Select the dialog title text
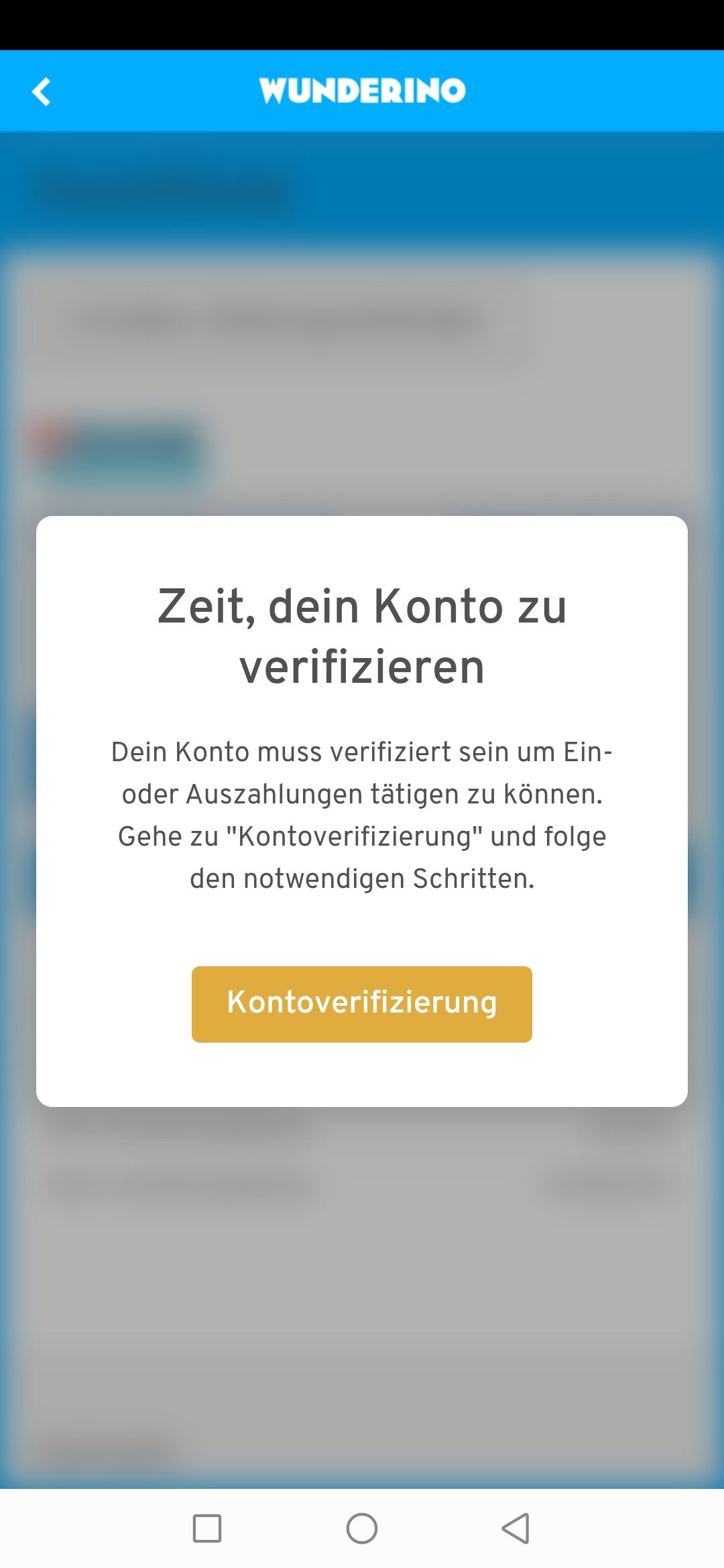This screenshot has width=724, height=1568. pos(362,633)
